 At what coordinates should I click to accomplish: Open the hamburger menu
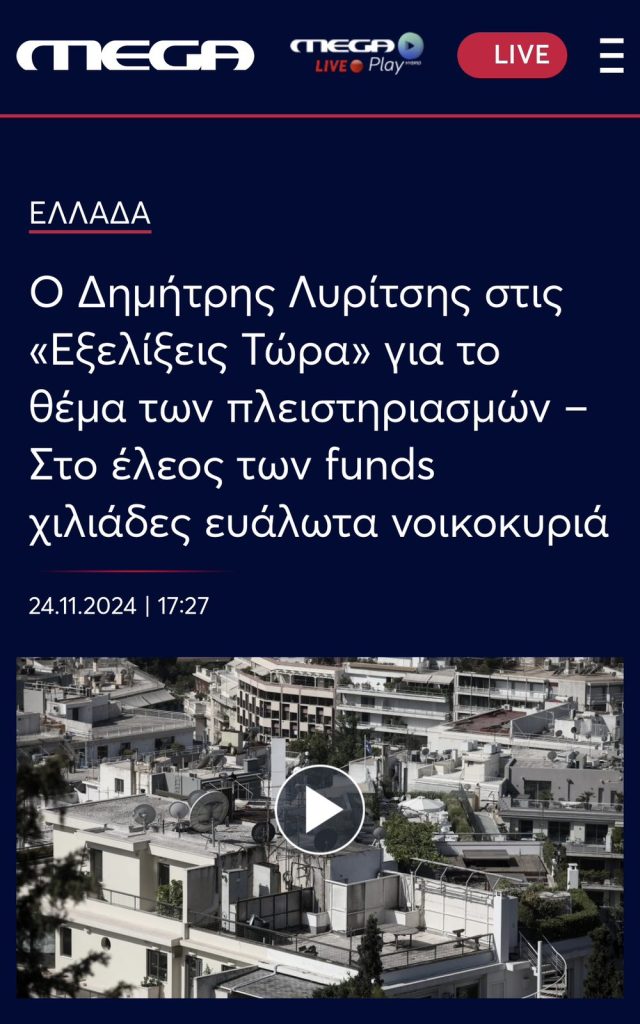(x=611, y=55)
